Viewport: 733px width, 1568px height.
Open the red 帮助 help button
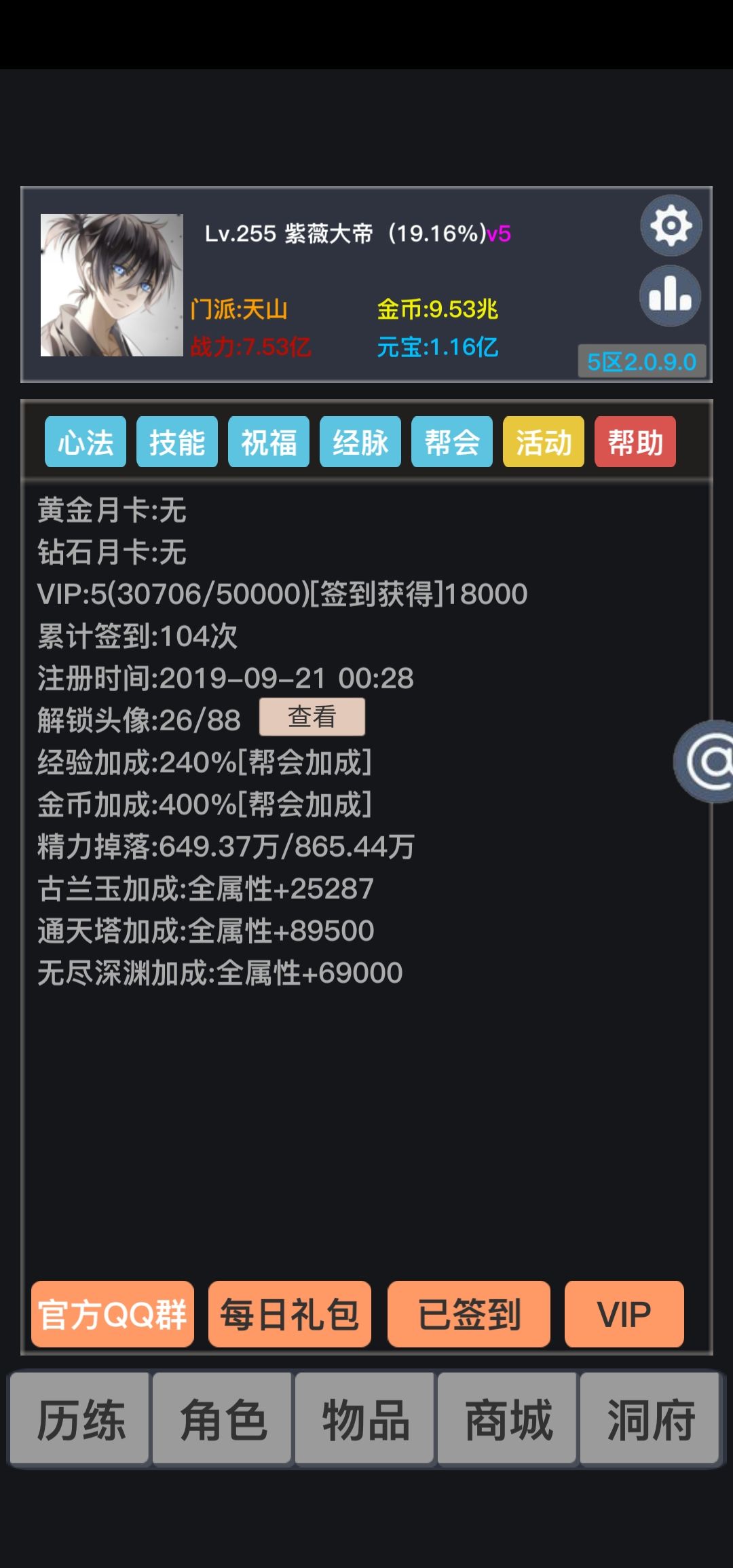(635, 442)
